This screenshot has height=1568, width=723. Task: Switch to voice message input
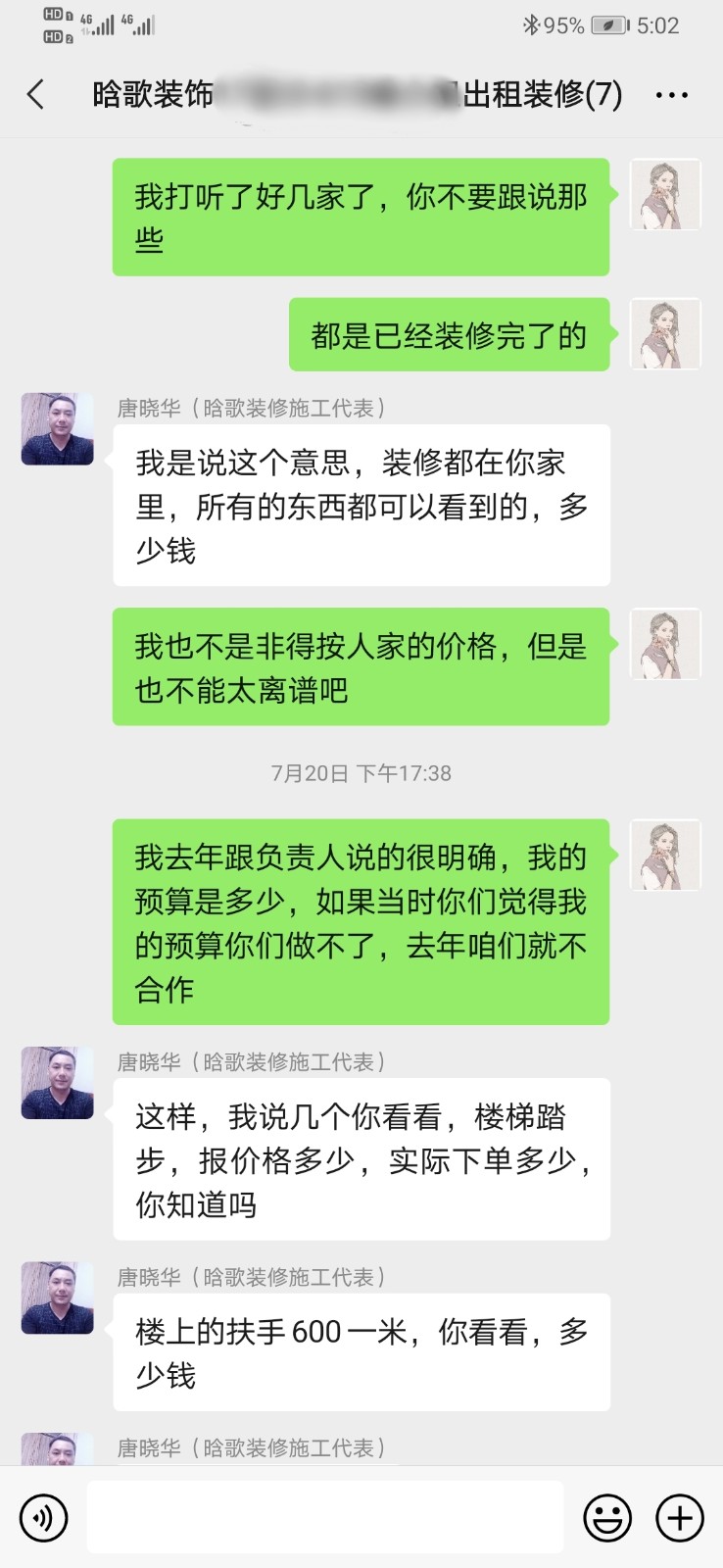(x=44, y=1518)
